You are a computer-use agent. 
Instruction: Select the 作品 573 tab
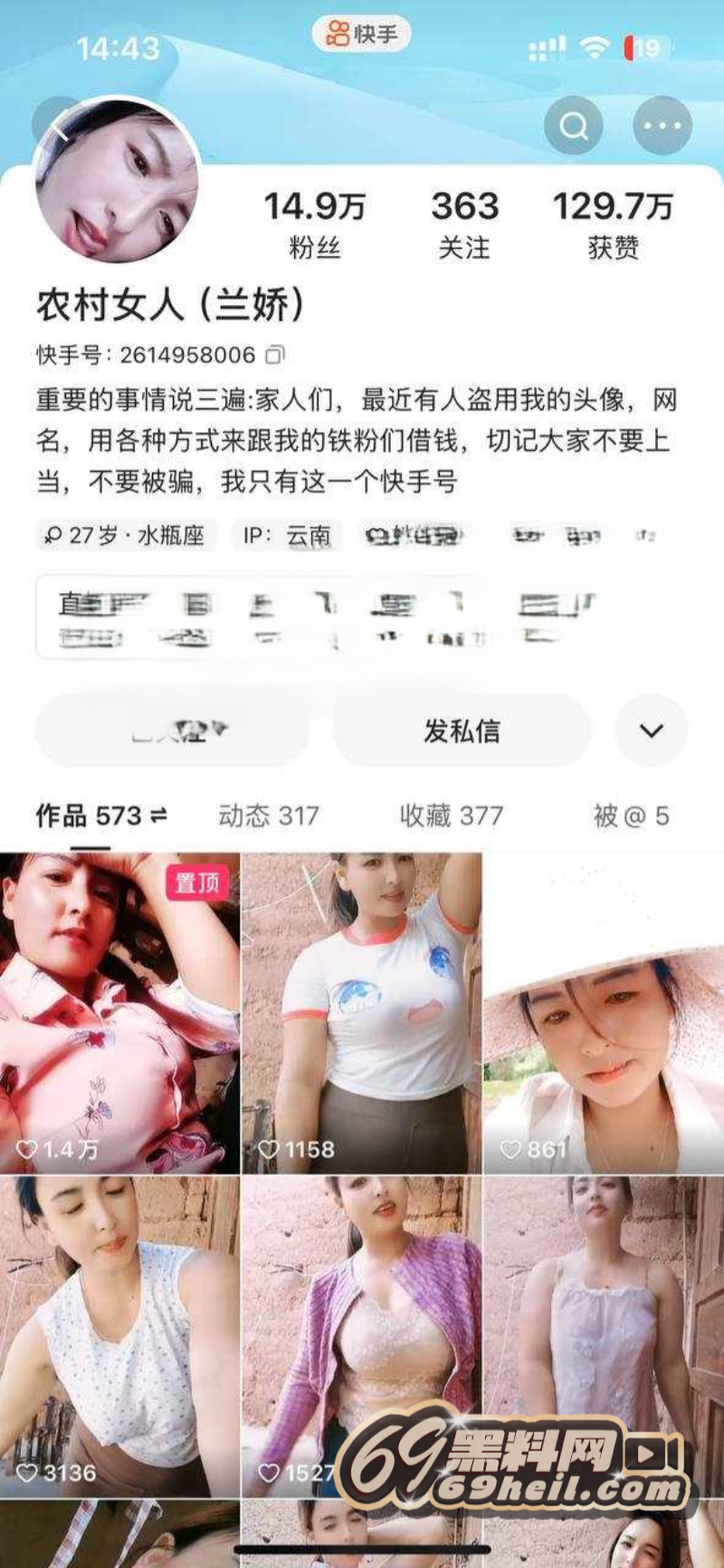click(x=100, y=816)
